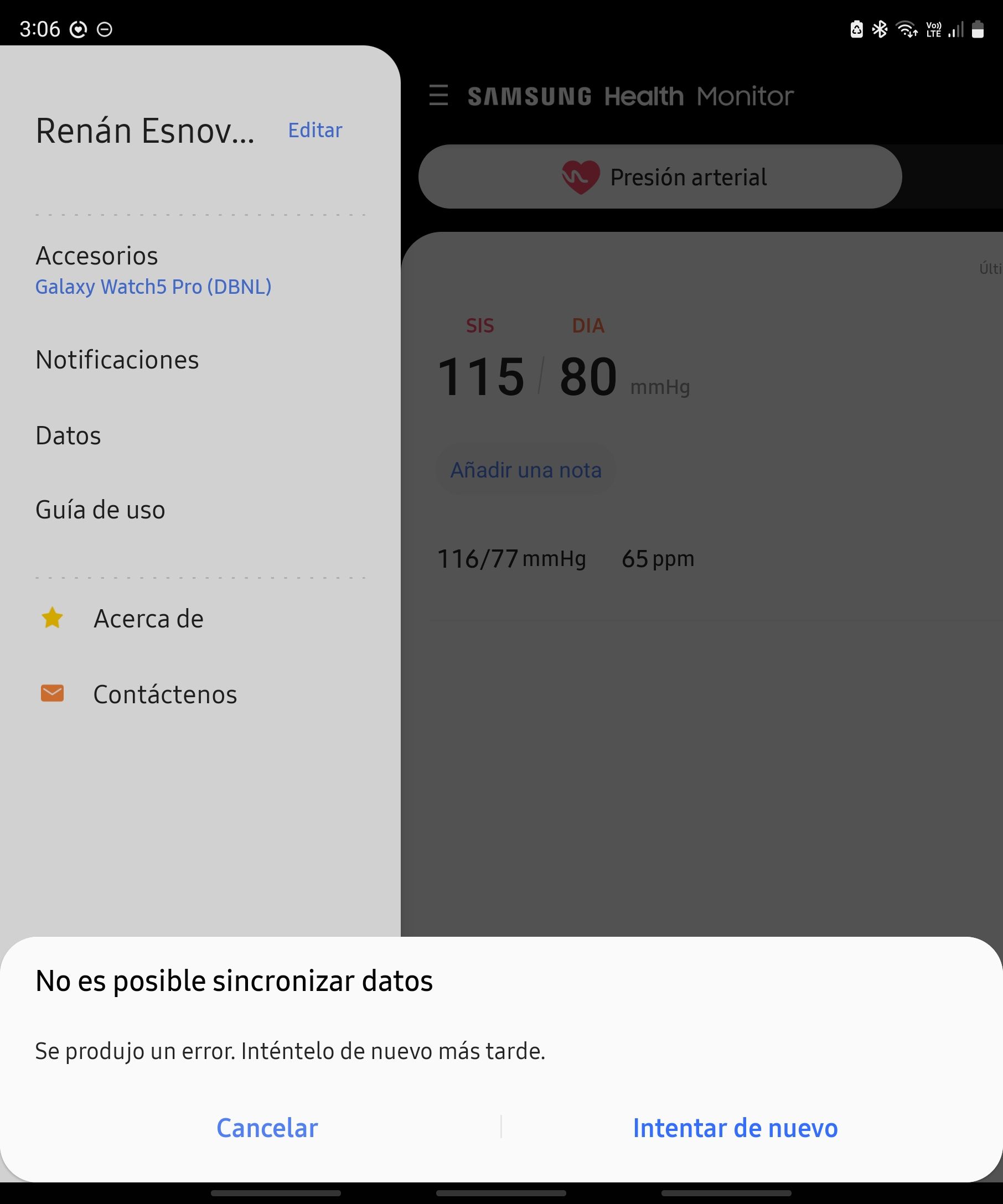Viewport: 1003px width, 1204px height.
Task: Open the Acerca de page
Action: (x=148, y=619)
